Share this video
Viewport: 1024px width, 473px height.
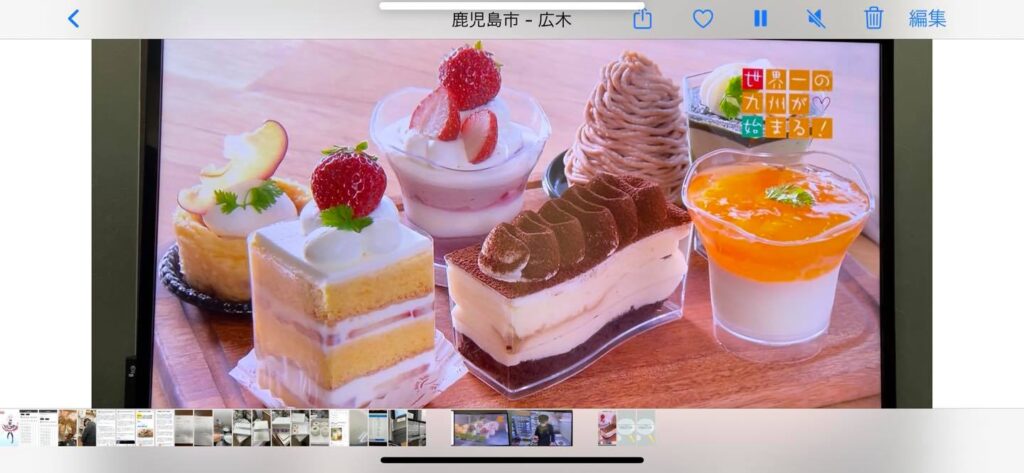[x=643, y=19]
